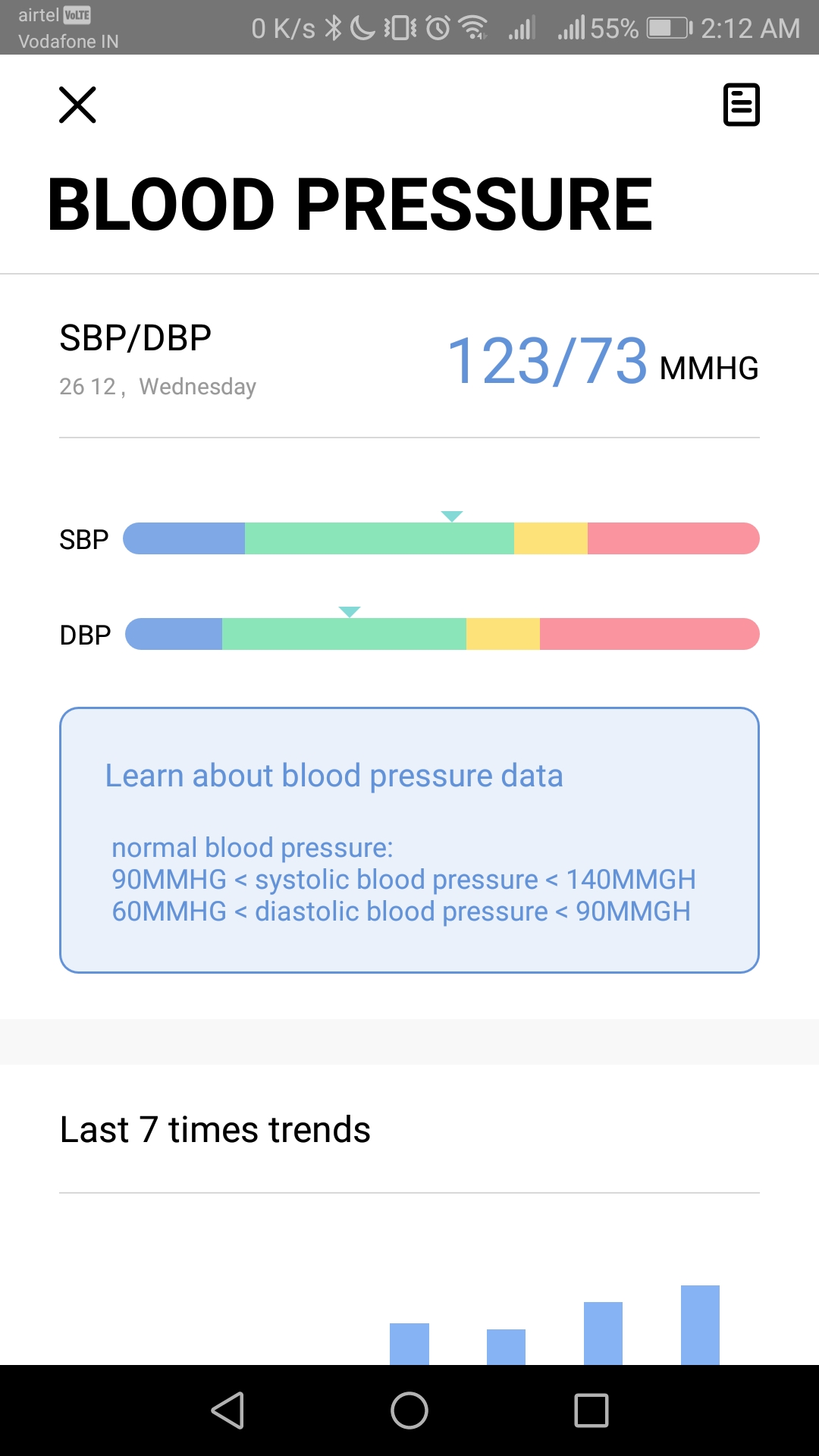Open Learn about blood pressure data card

[409, 839]
